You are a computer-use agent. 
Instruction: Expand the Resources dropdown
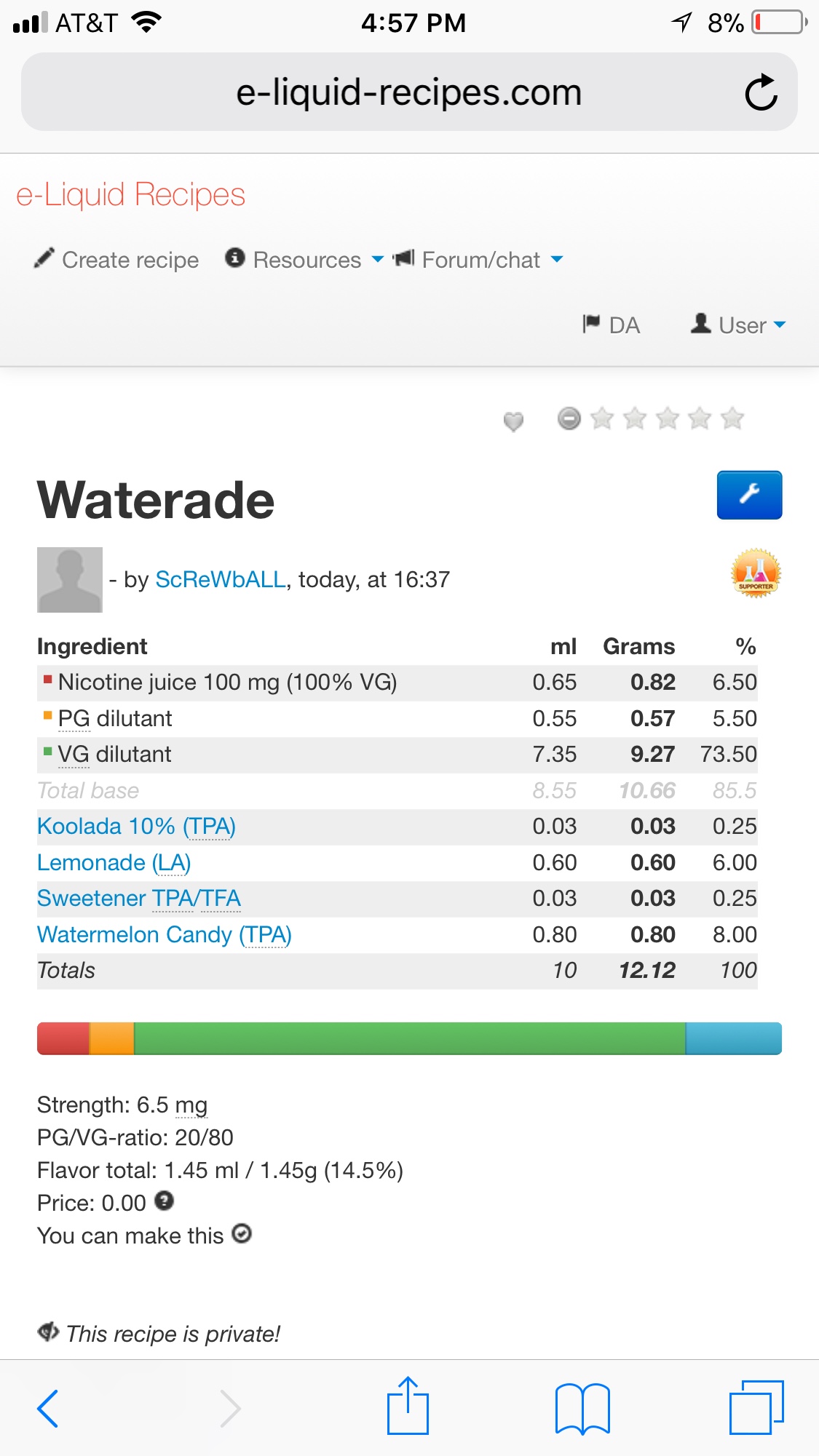[304, 260]
